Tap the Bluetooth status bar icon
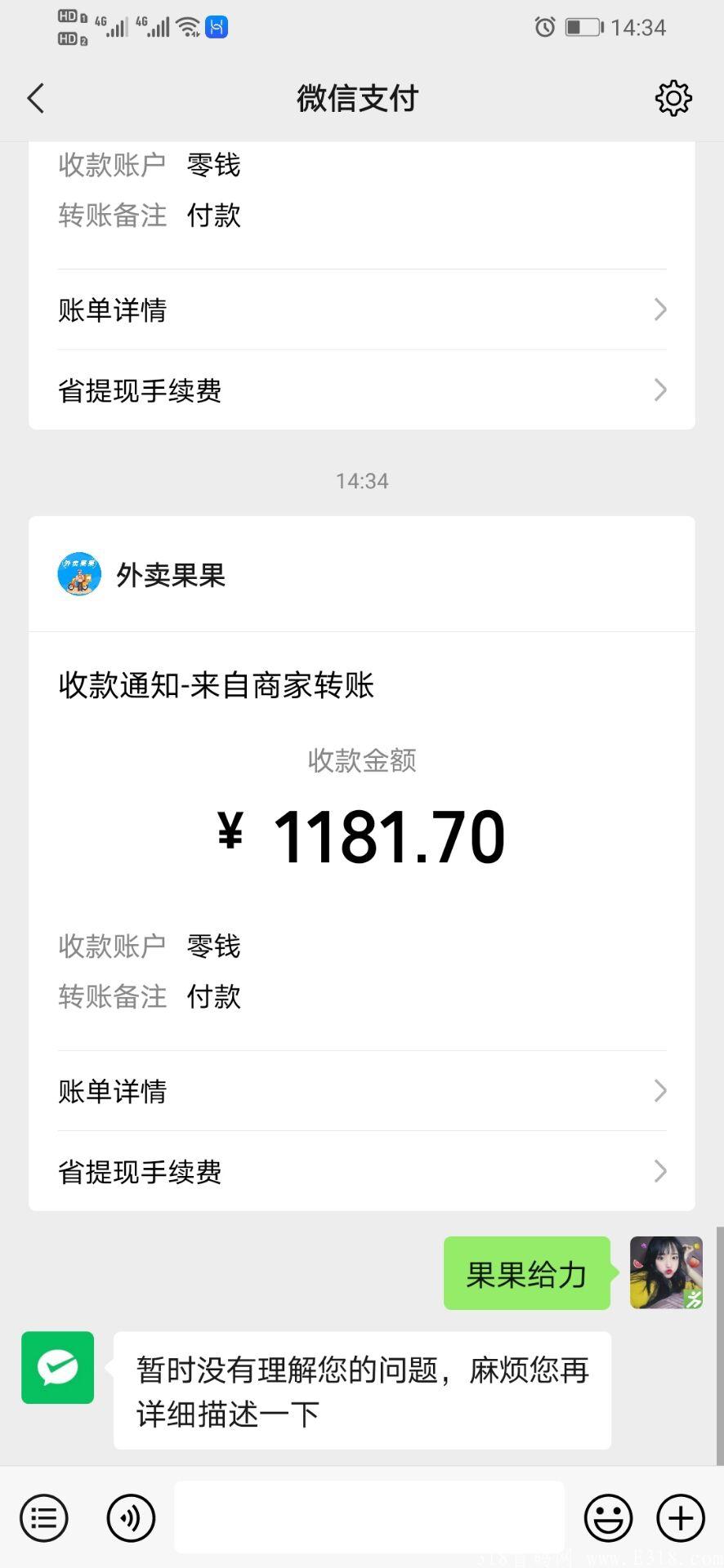Screen dimensions: 724x1568 (x=216, y=26)
